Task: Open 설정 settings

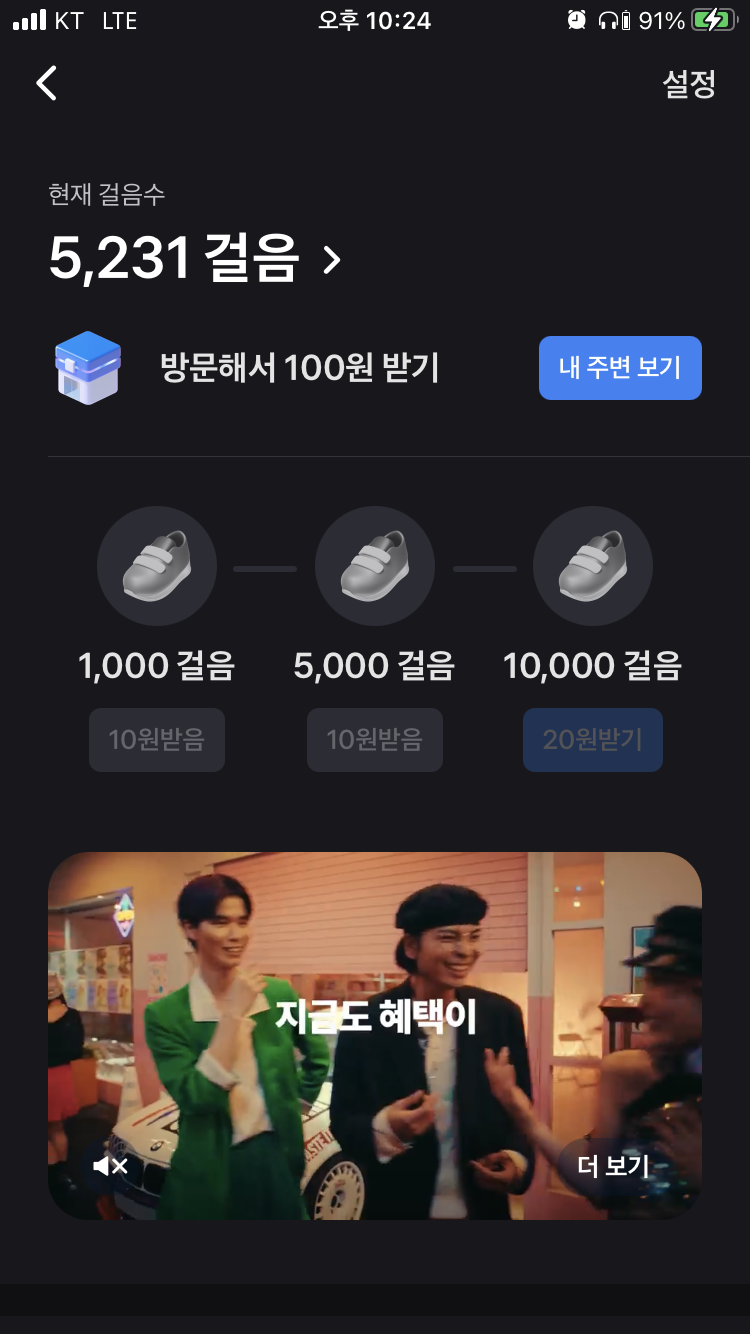Action: pyautogui.click(x=689, y=84)
